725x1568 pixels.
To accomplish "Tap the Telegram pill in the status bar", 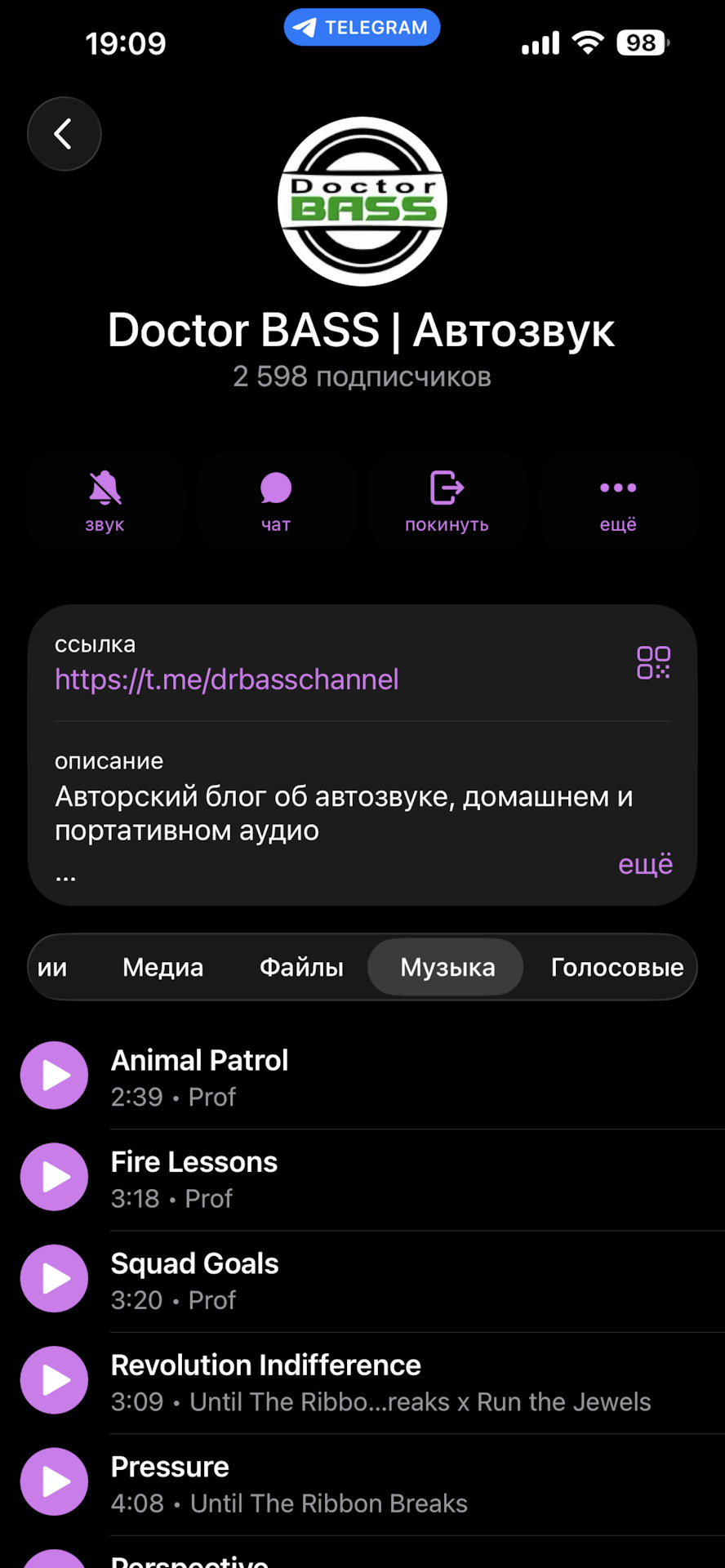I will pos(362,28).
